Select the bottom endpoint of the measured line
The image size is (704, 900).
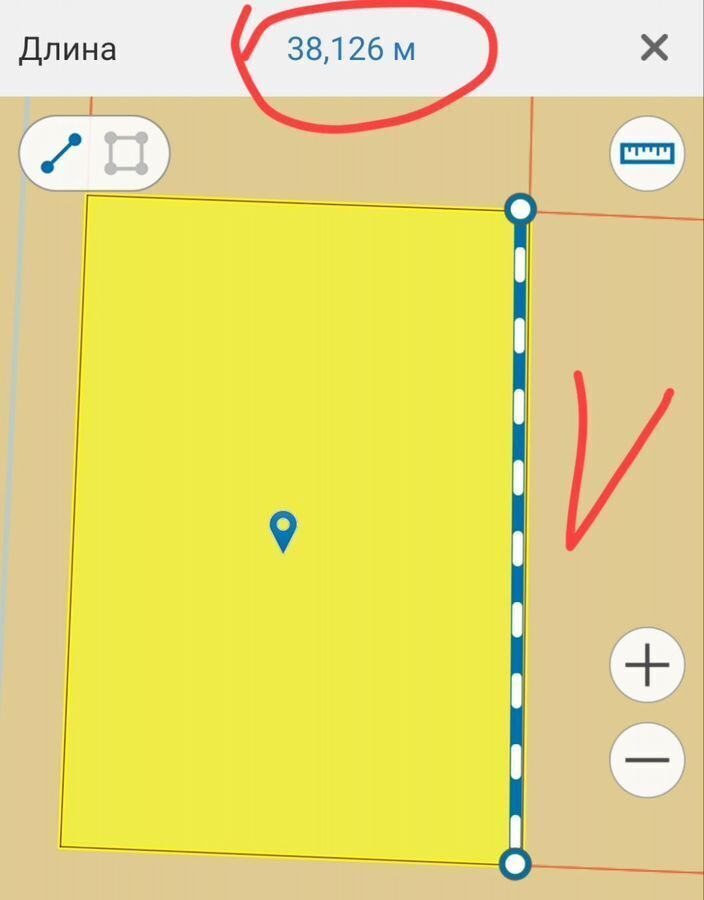[x=515, y=862]
